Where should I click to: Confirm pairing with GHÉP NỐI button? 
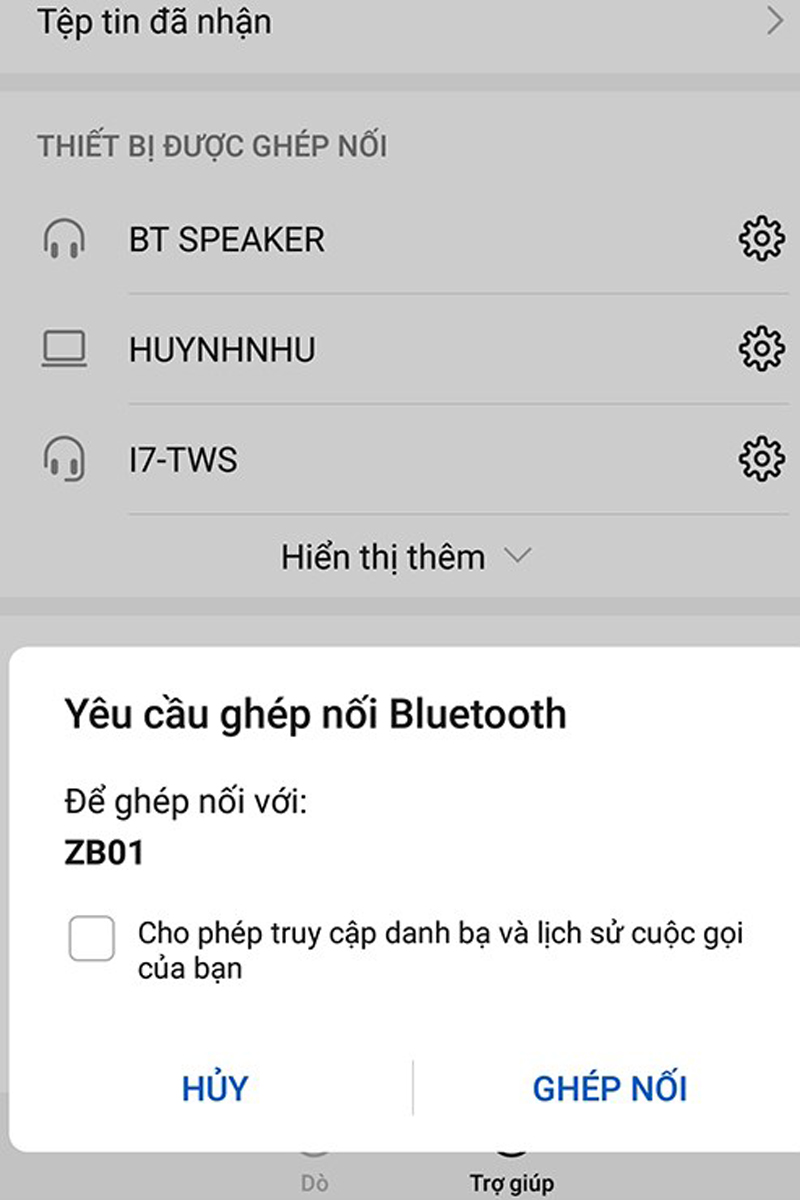(x=609, y=1088)
